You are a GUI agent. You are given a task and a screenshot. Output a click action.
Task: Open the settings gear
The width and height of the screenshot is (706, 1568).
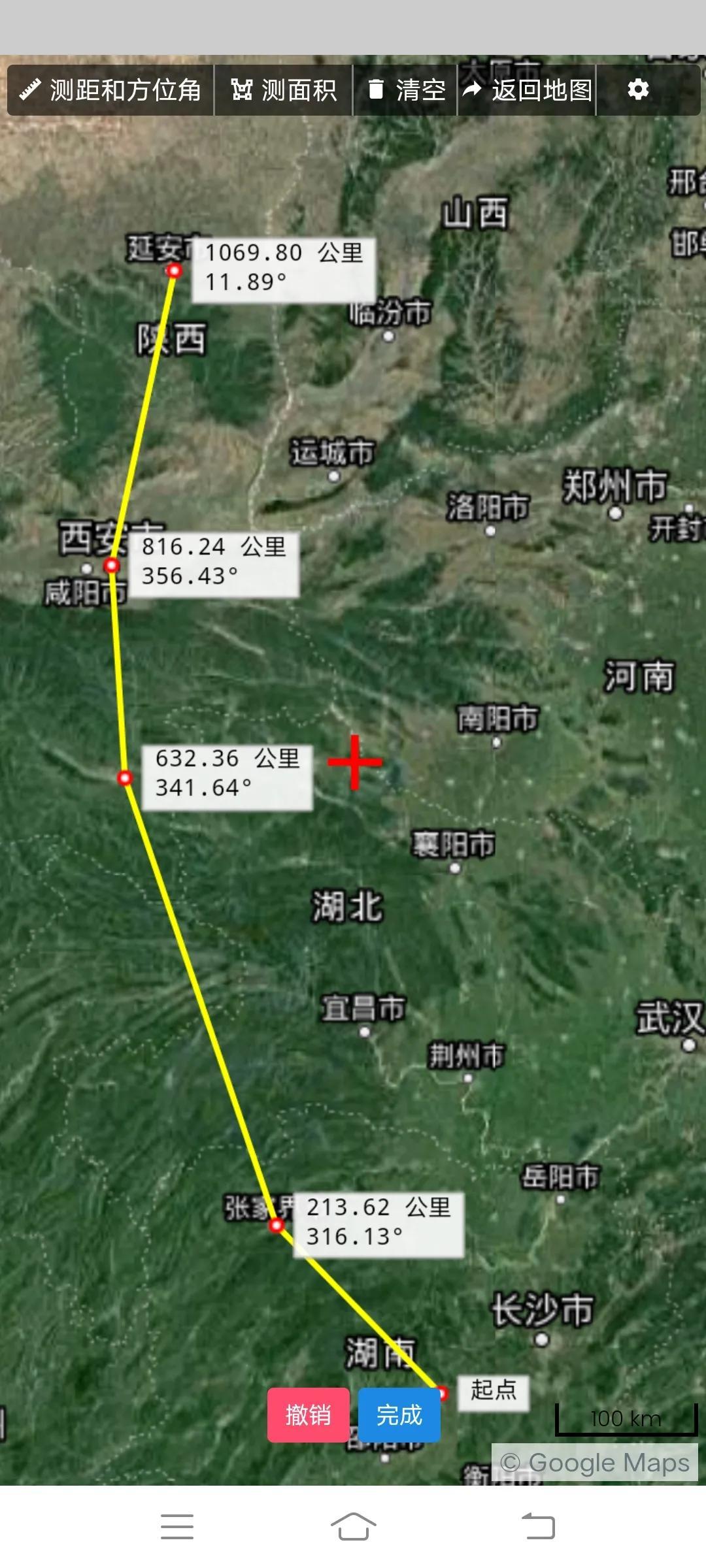638,90
